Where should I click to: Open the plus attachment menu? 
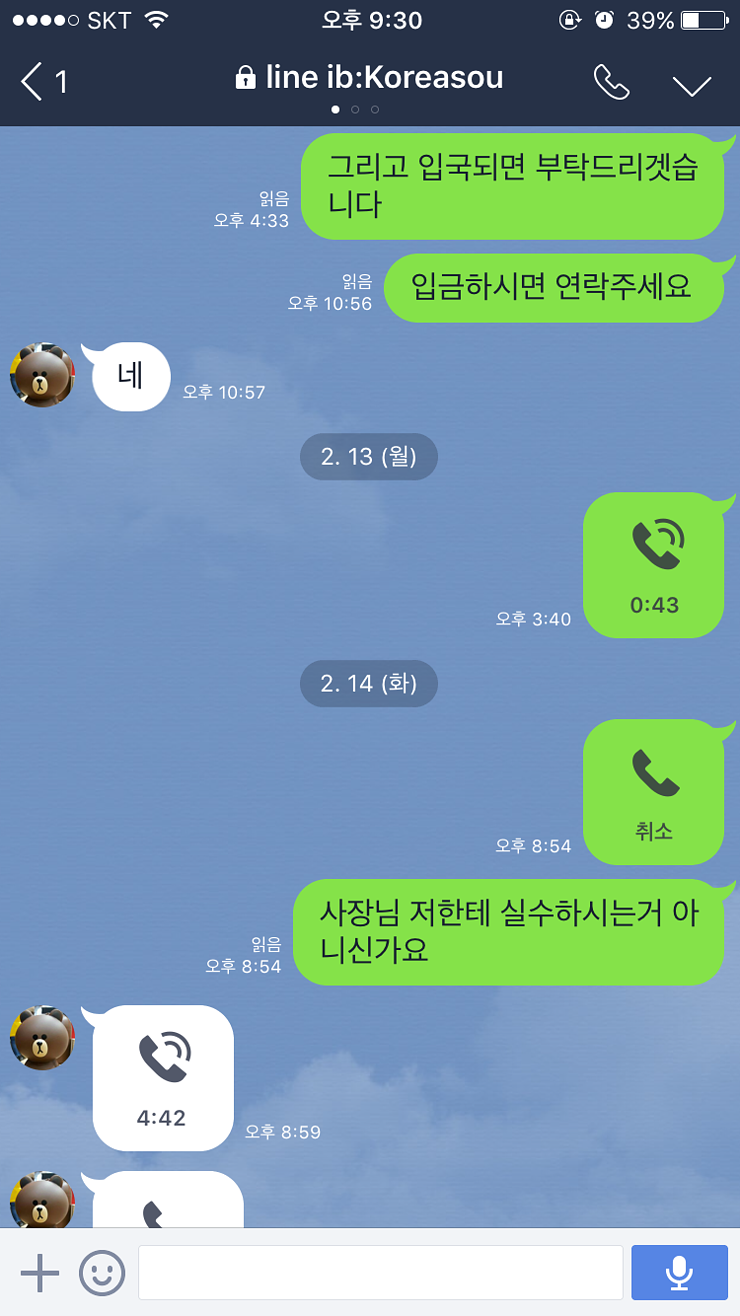[x=40, y=1273]
